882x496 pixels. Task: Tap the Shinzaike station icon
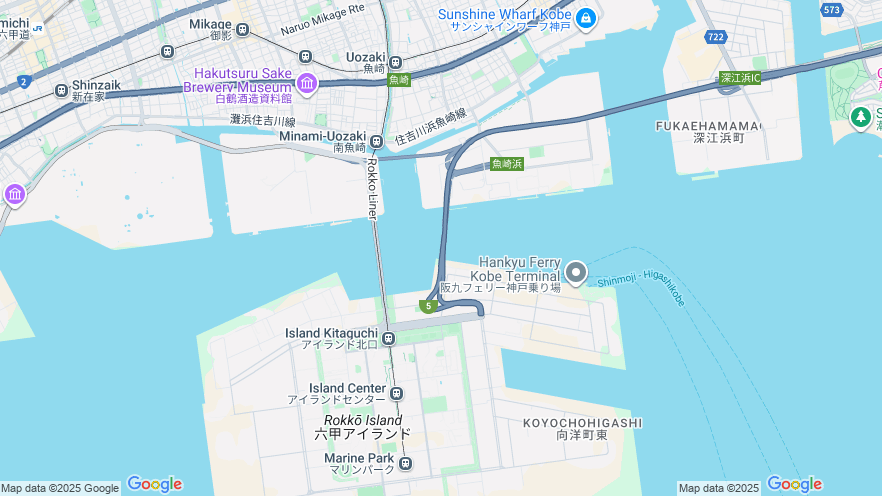62,90
